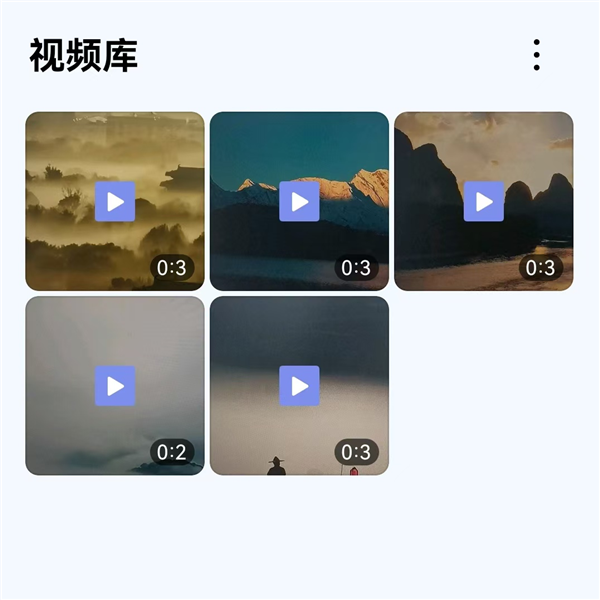Play the grey foggy 0:2 video

click(x=115, y=386)
